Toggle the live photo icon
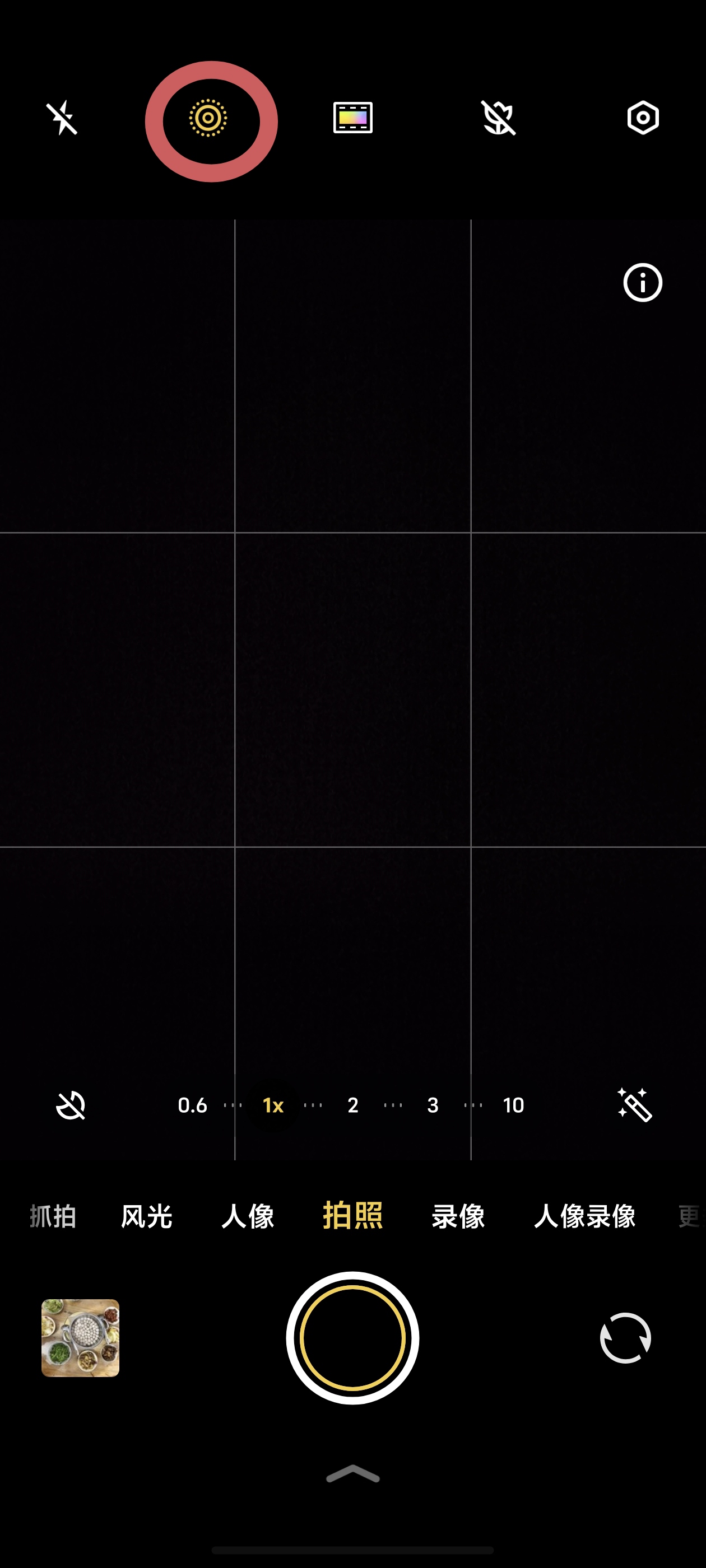This screenshot has height=1568, width=706. (x=208, y=118)
